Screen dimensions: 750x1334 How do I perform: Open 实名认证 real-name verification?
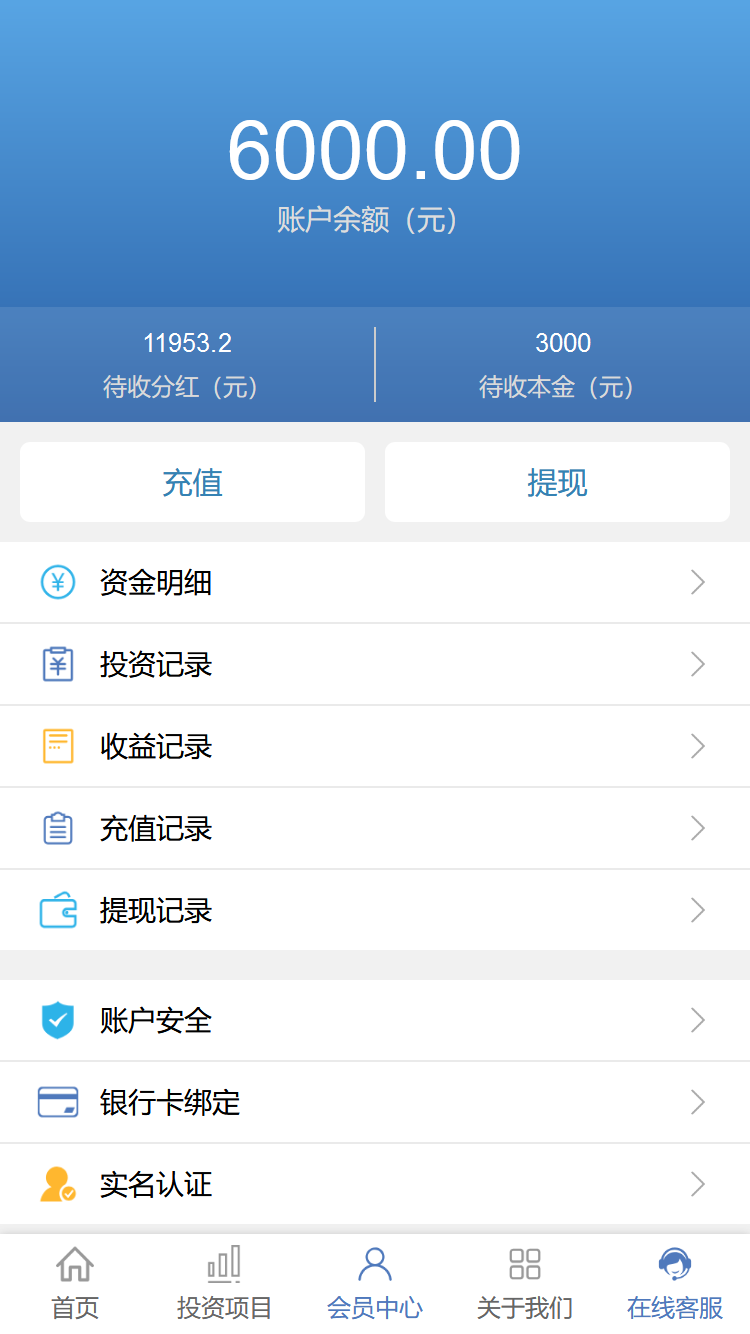[375, 1184]
